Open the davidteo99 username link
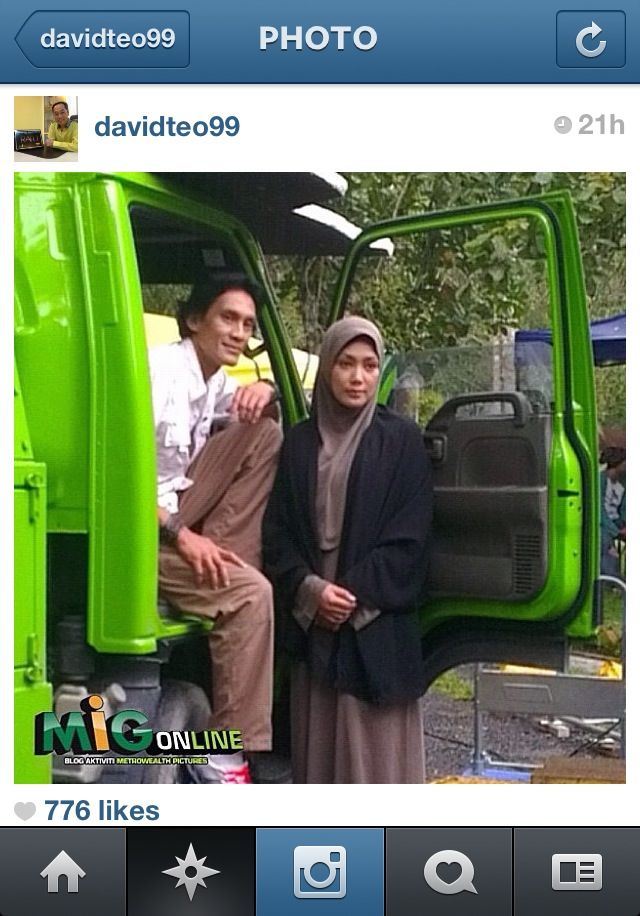640x916 pixels. pos(166,126)
